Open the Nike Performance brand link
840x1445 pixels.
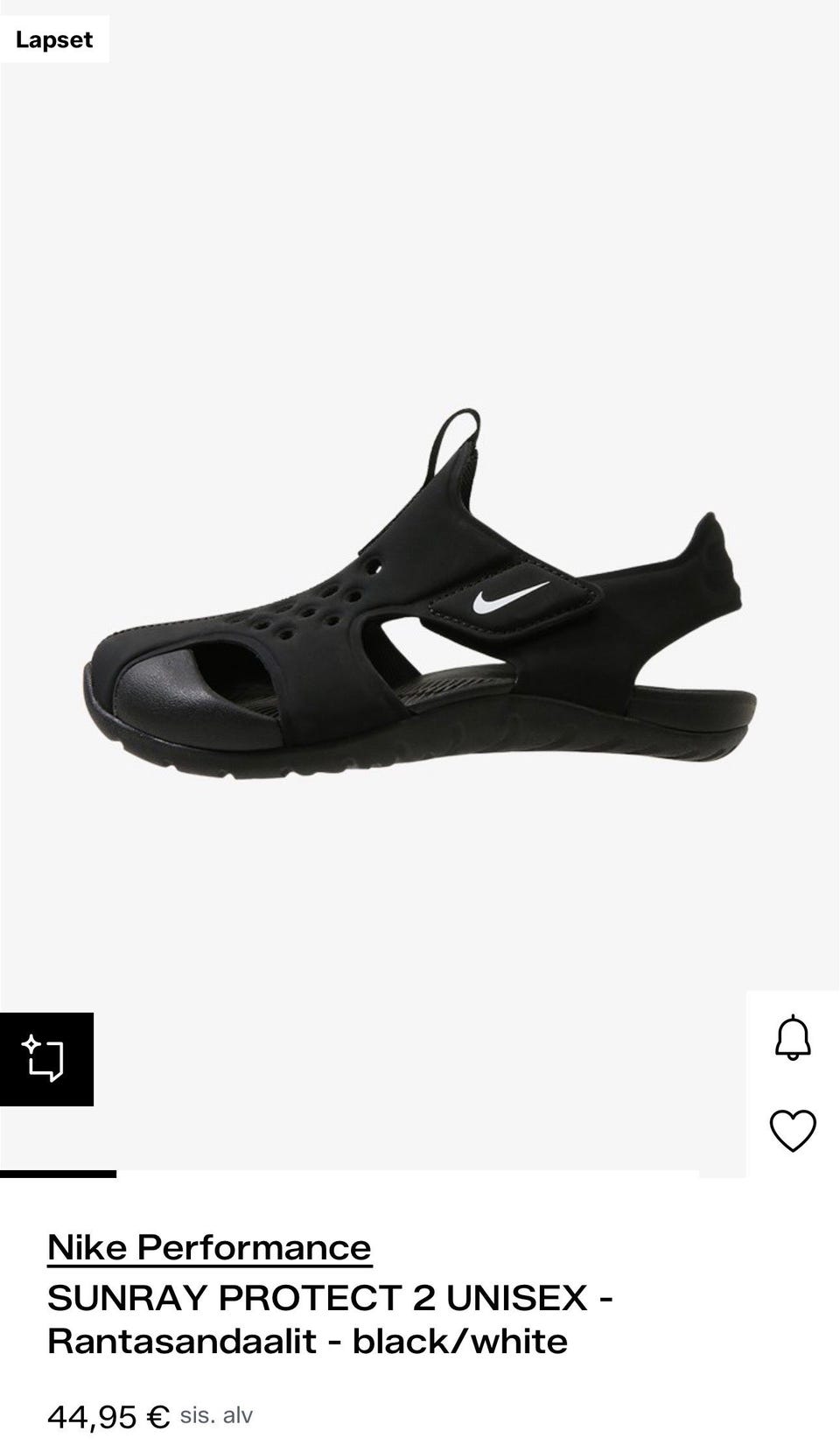pos(209,1247)
